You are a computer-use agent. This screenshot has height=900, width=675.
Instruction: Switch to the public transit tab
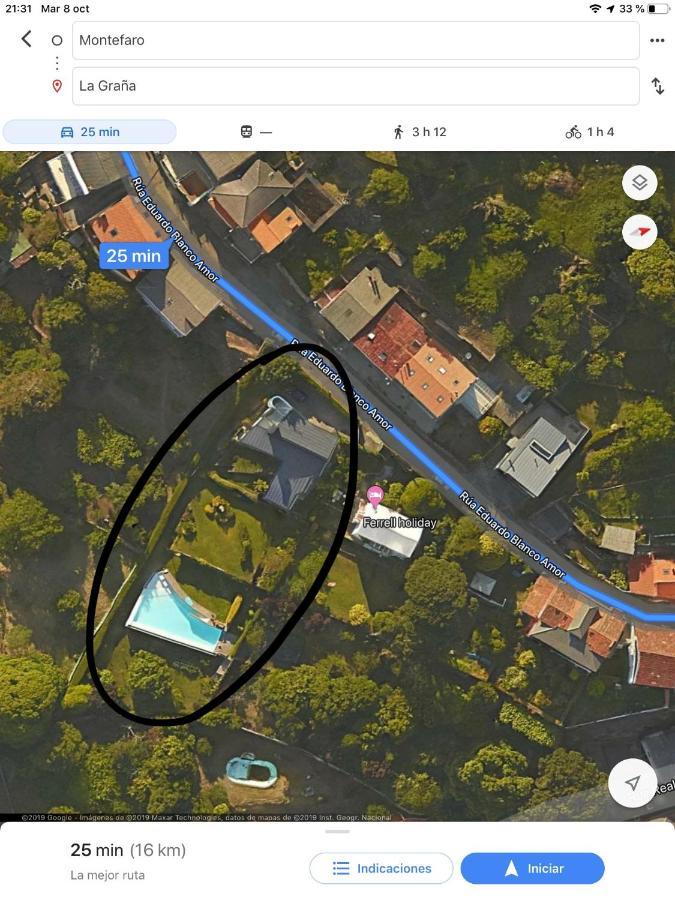(256, 132)
